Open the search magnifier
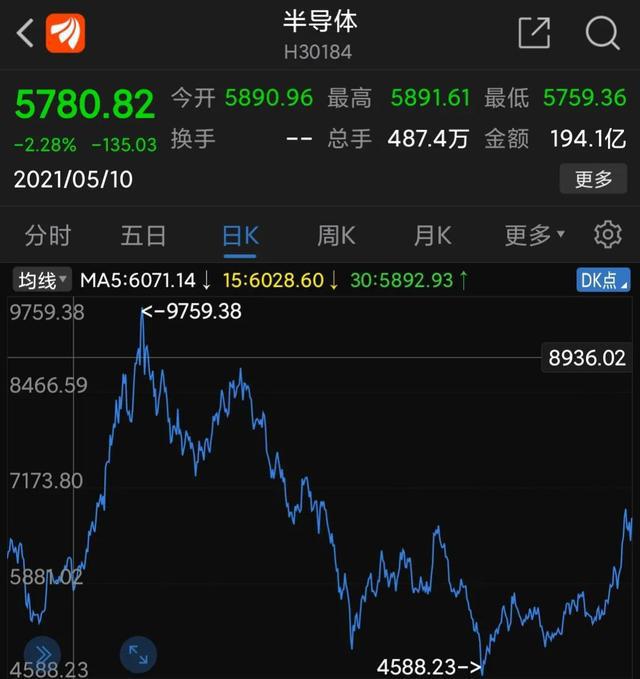Viewport: 640px width, 679px height. pos(602,33)
